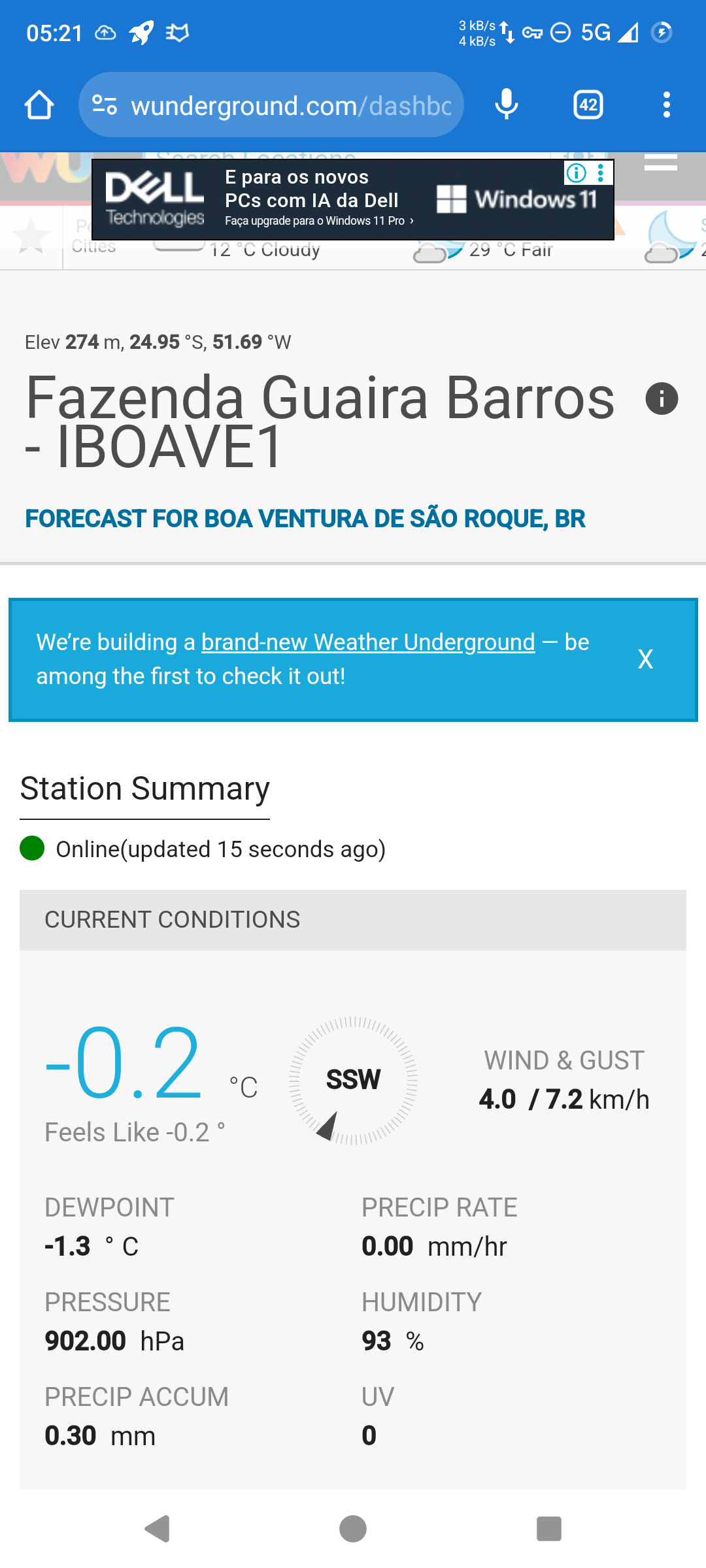Open recent apps from navigation bar
The image size is (706, 1568).
pyautogui.click(x=548, y=1529)
